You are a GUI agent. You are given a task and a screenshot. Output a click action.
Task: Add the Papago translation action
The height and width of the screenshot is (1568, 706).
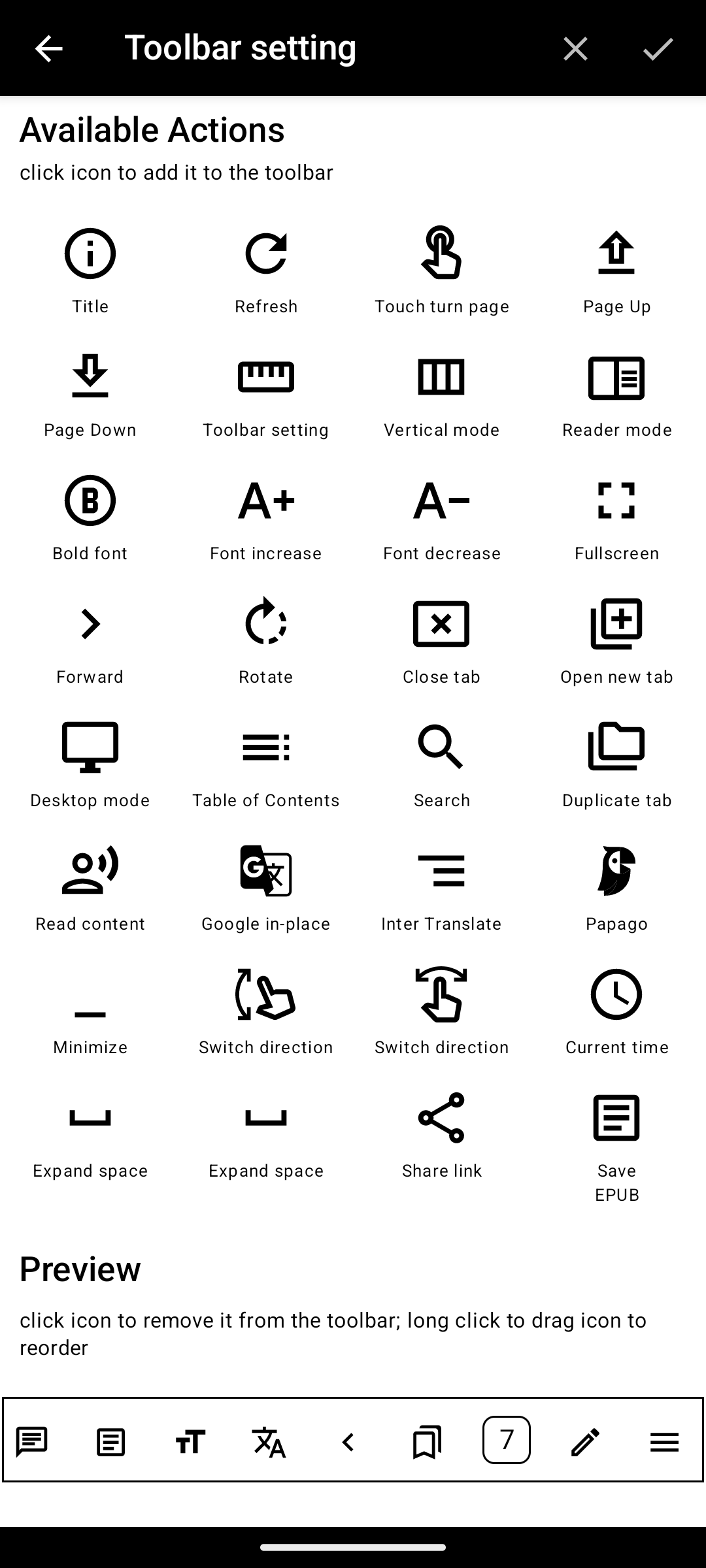tap(616, 872)
